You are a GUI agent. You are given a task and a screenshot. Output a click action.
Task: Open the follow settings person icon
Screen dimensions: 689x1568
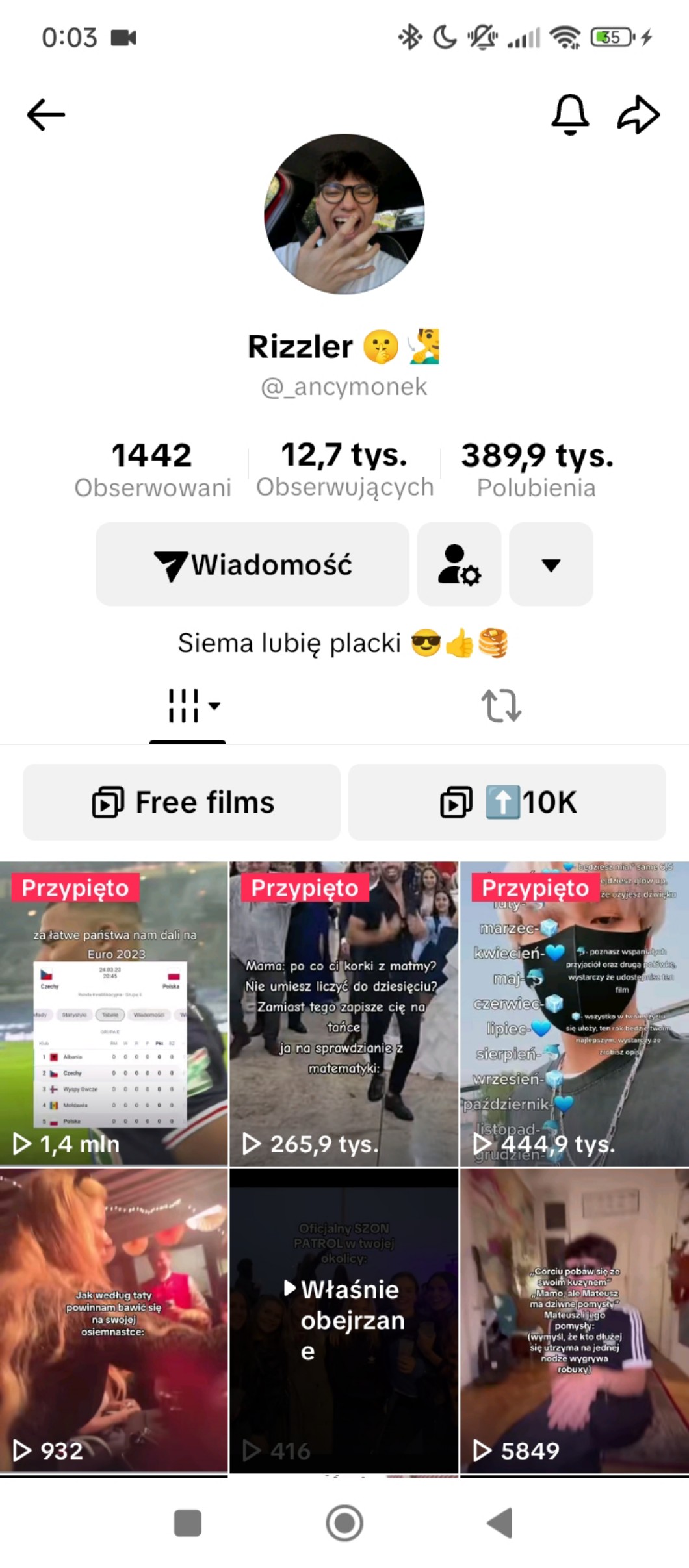point(459,564)
